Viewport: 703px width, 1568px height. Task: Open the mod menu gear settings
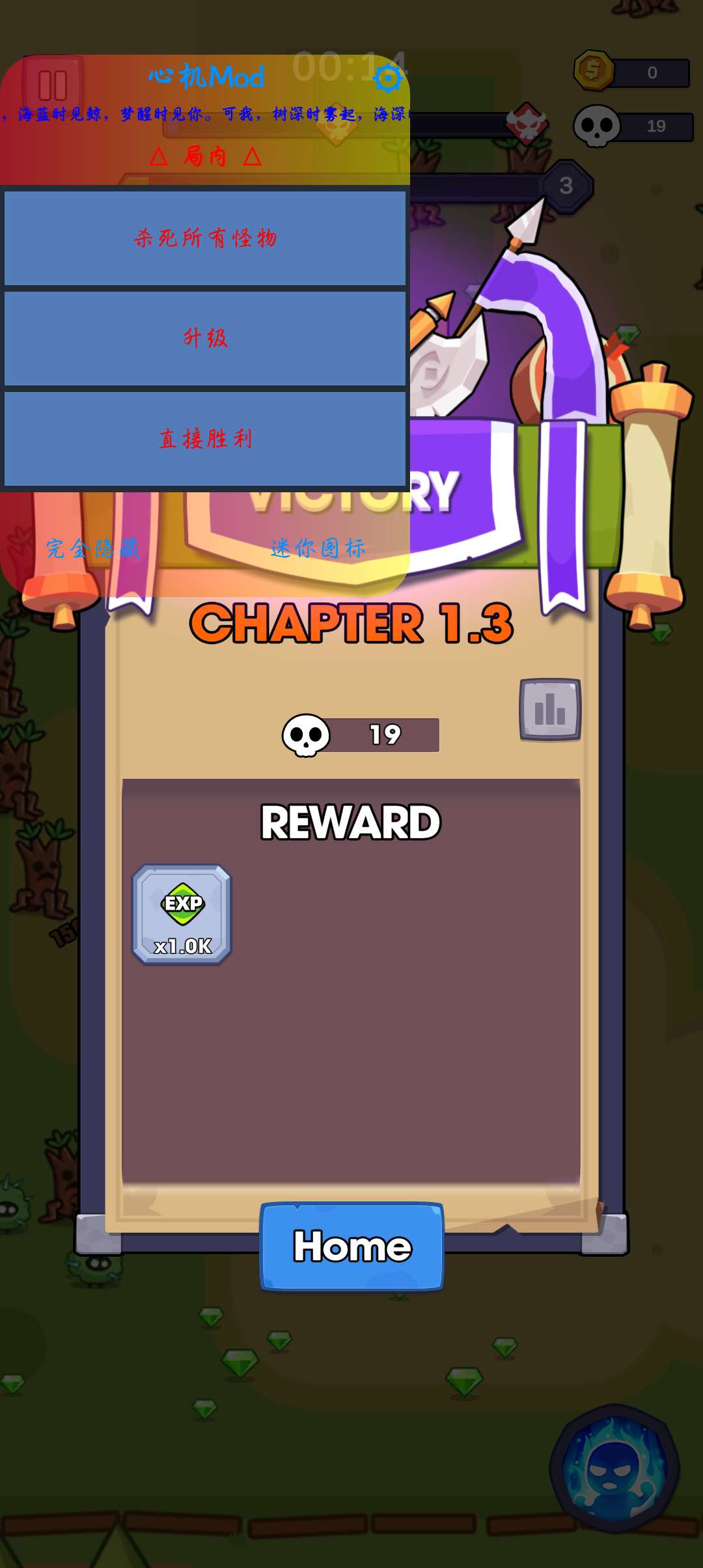(x=389, y=78)
